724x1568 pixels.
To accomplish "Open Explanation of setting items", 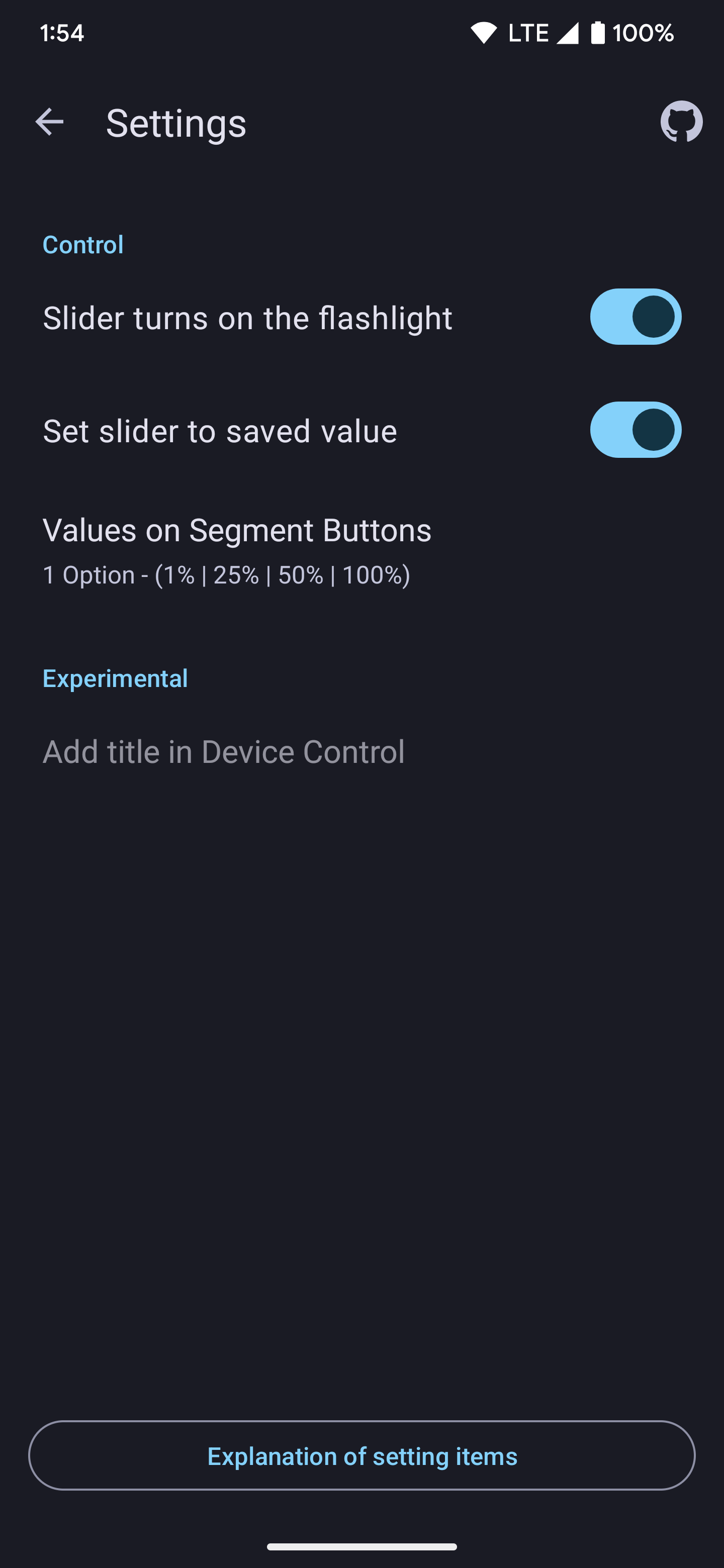I will pyautogui.click(x=361, y=1455).
